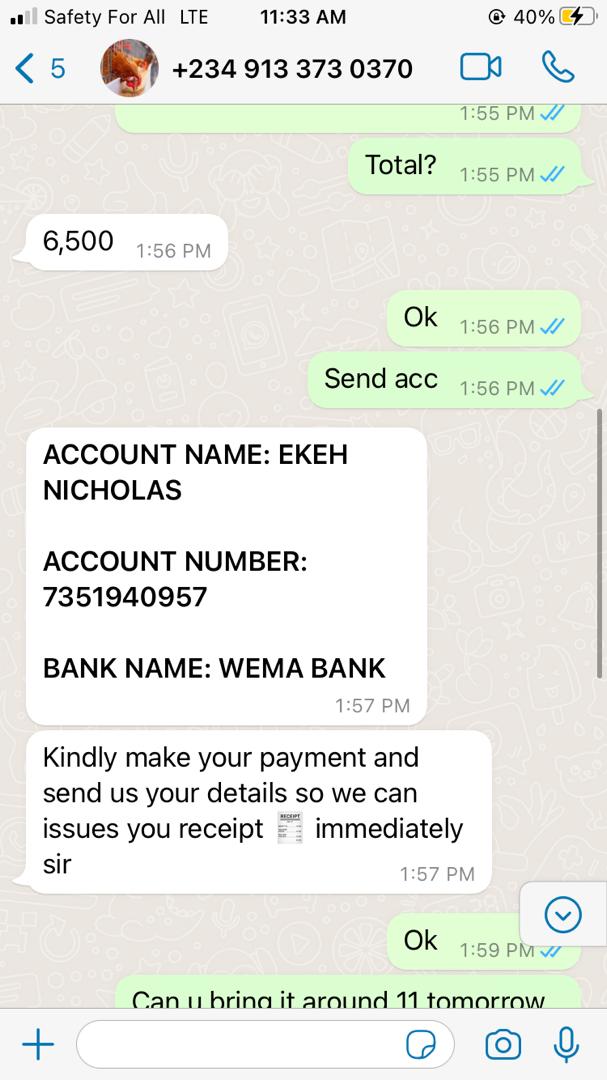Open the sticker picker
607x1080 pixels.
(421, 1045)
